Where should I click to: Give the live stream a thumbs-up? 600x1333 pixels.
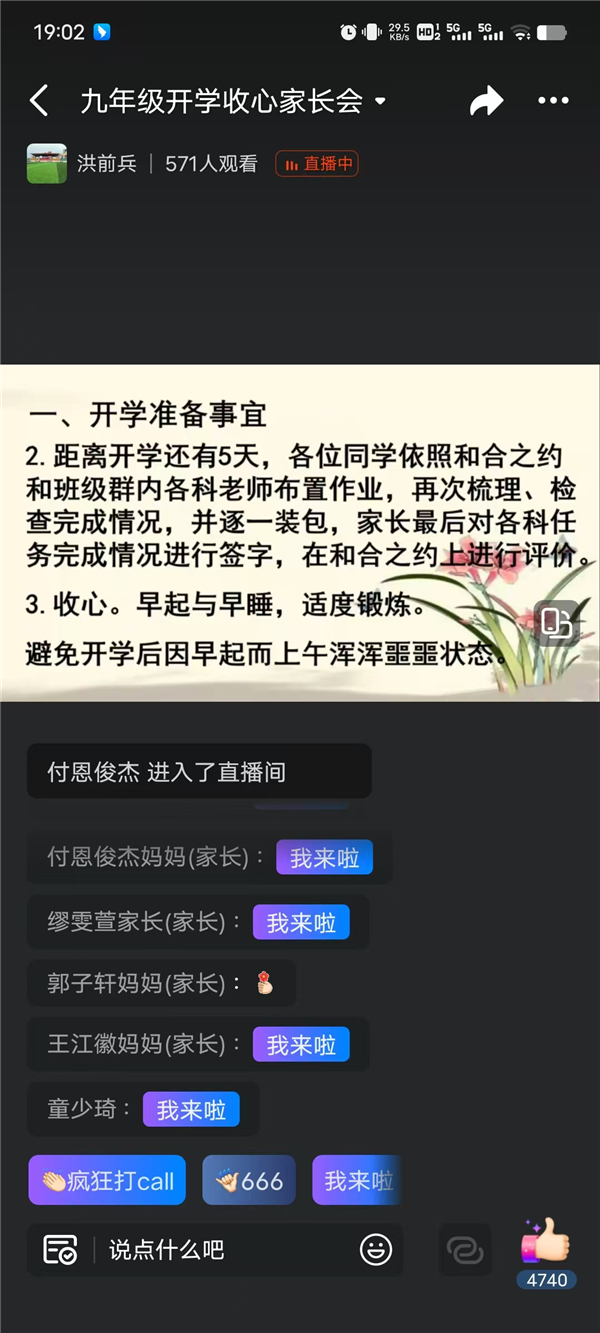546,1243
